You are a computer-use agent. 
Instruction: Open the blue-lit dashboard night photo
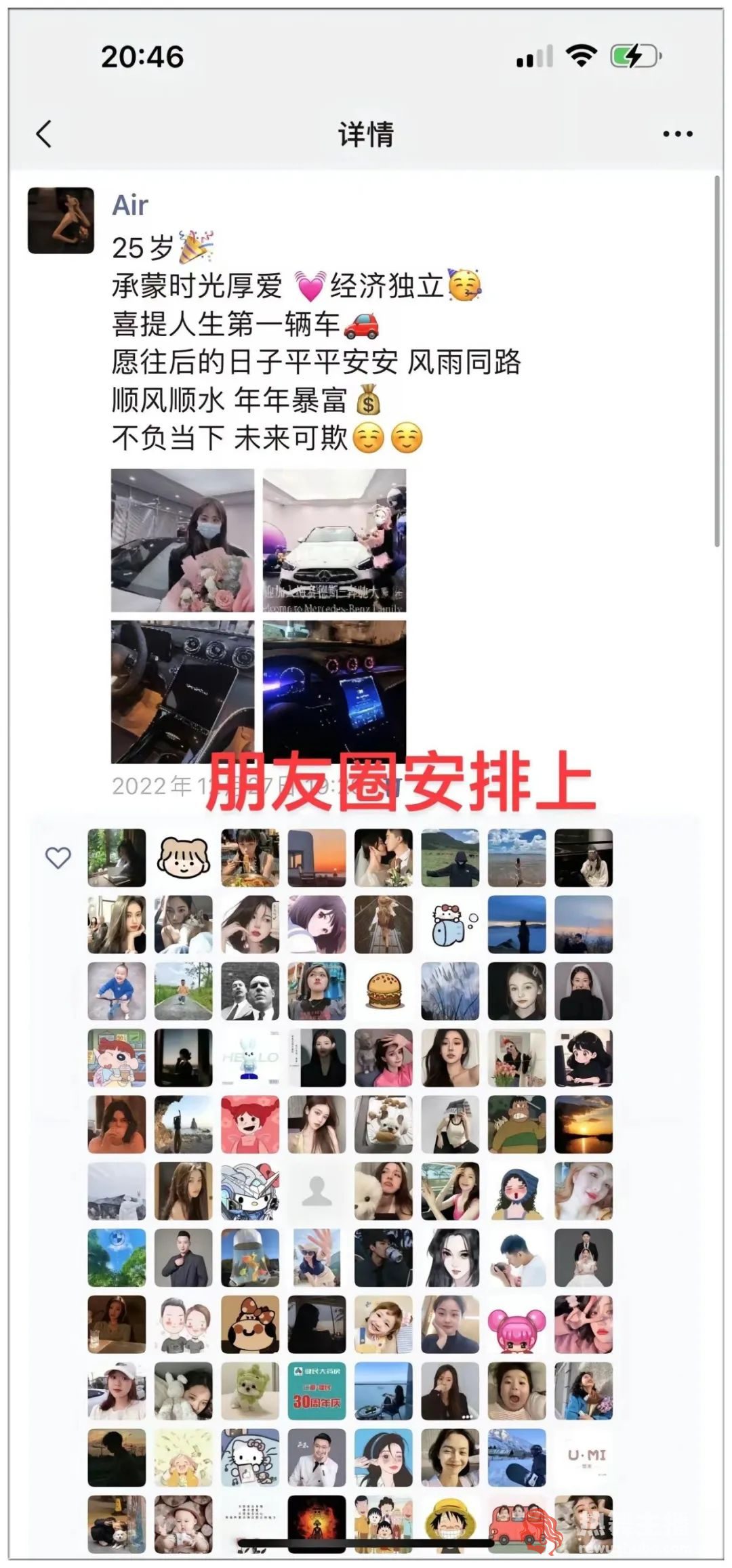(x=335, y=692)
